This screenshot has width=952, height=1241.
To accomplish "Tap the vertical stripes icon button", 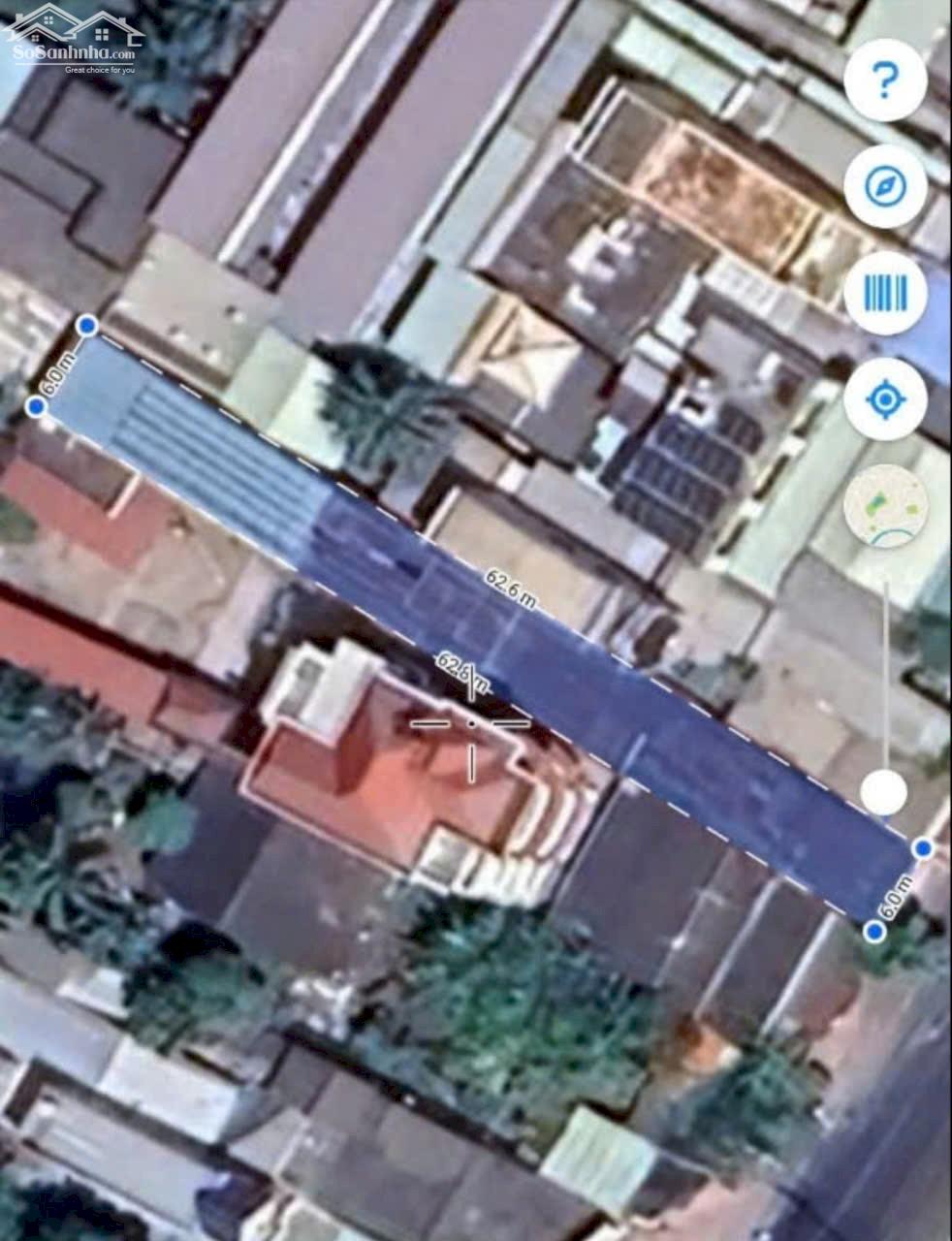I will [x=885, y=293].
